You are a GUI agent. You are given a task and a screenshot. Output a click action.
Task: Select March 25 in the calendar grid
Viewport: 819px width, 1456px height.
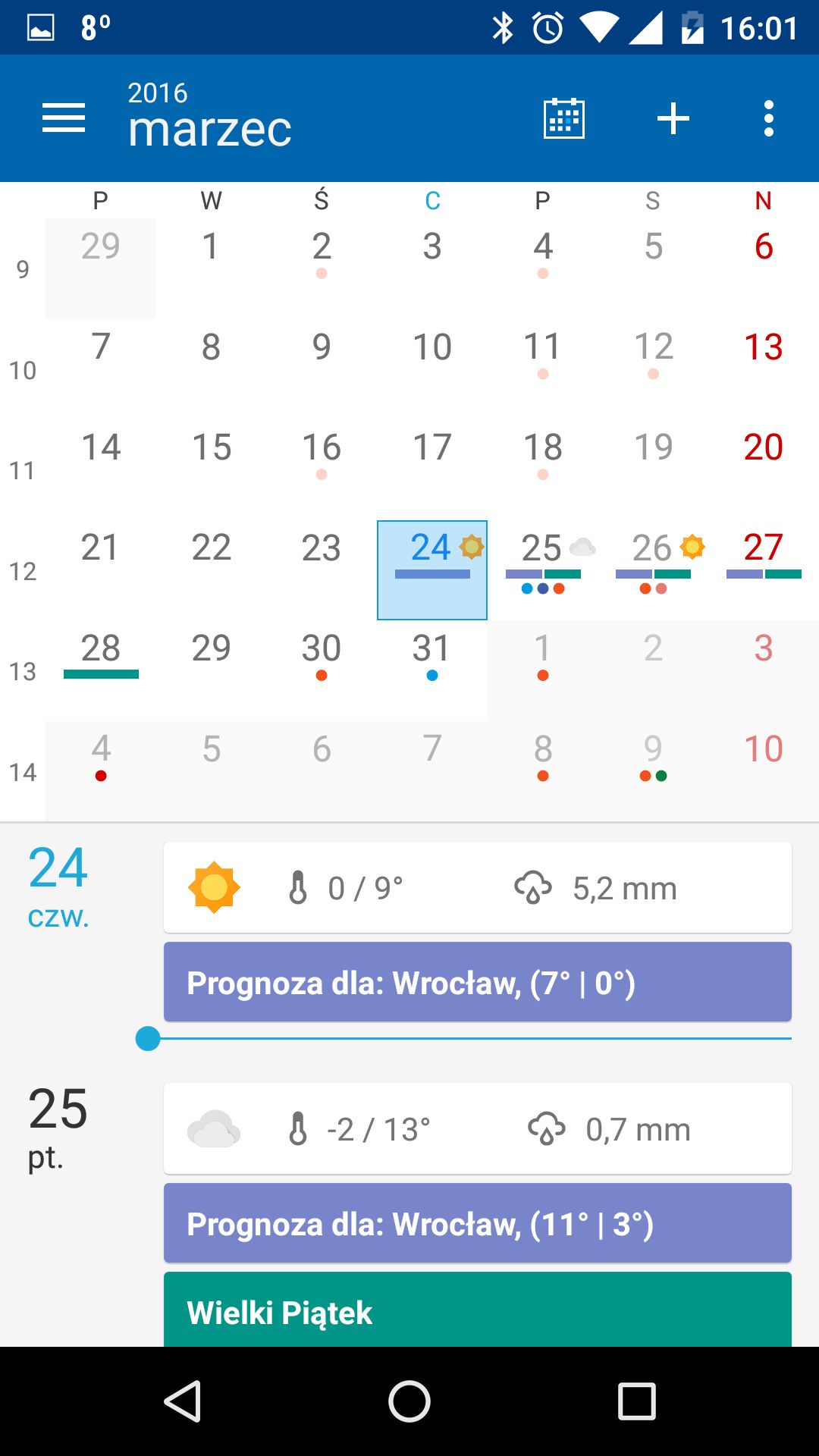(543, 570)
